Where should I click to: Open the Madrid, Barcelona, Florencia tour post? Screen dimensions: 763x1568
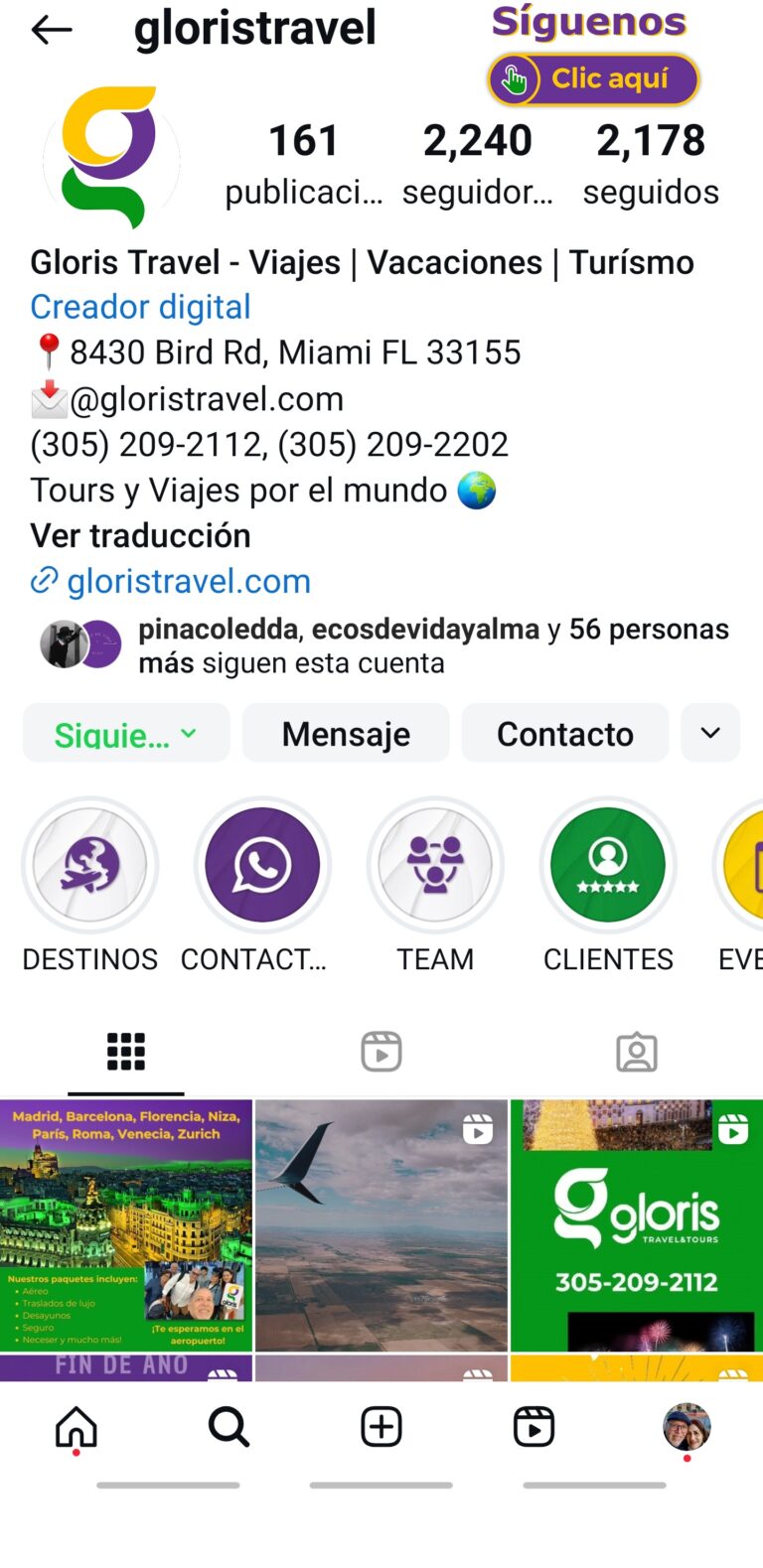(x=126, y=1225)
